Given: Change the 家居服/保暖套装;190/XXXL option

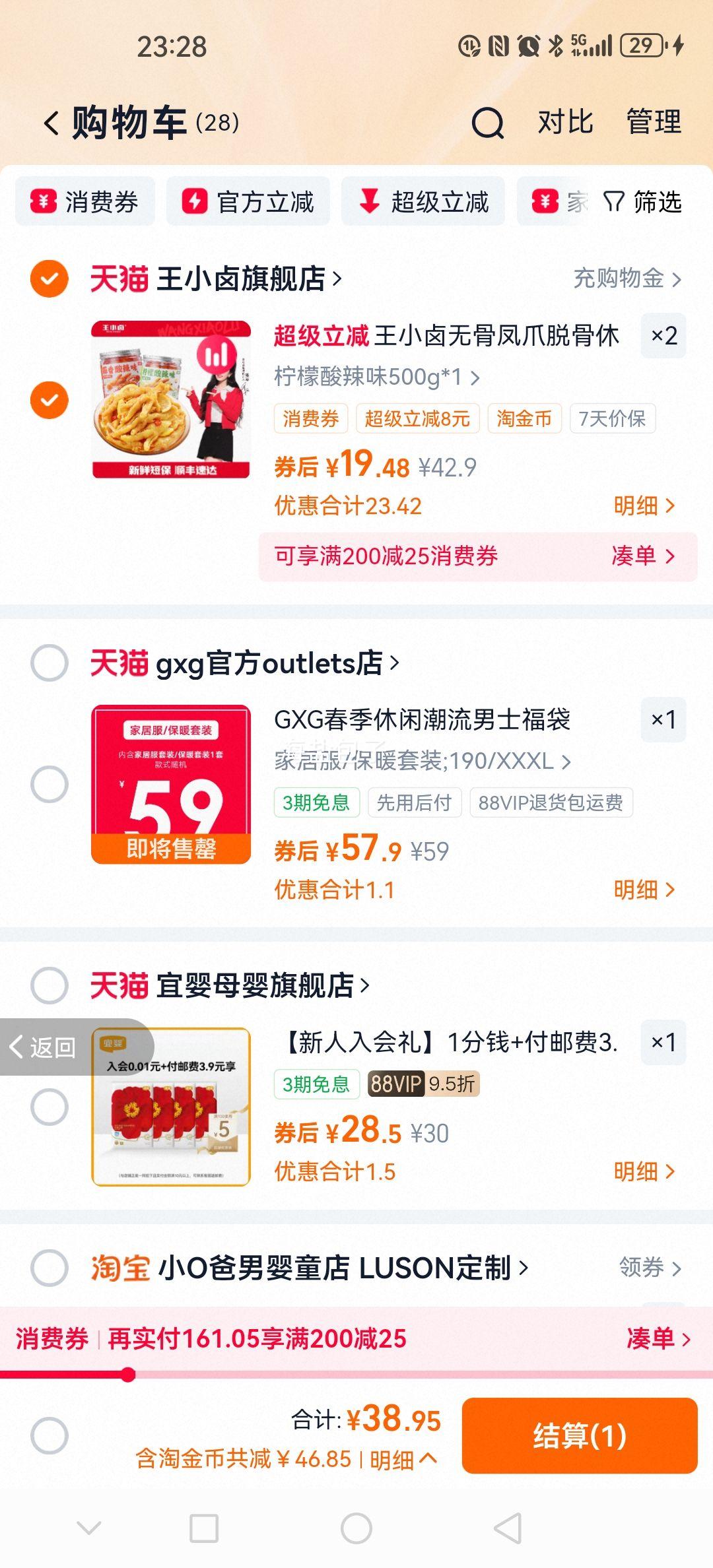Looking at the screenshot, I should coord(423,762).
